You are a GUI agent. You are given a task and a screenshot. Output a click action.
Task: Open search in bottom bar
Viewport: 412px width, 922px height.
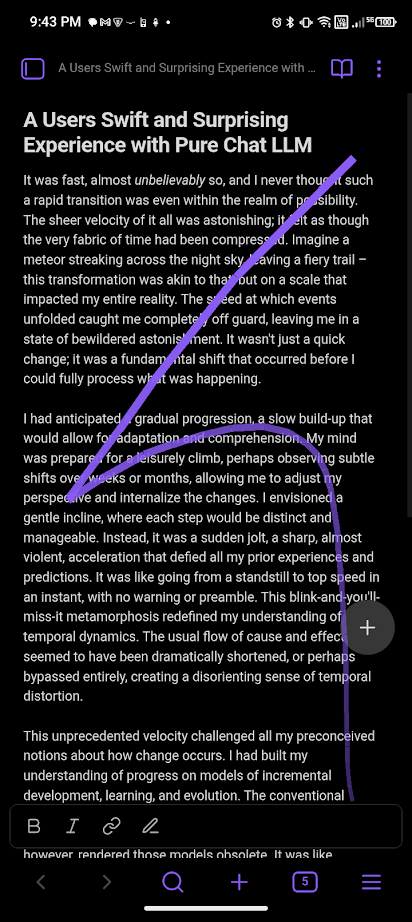173,881
